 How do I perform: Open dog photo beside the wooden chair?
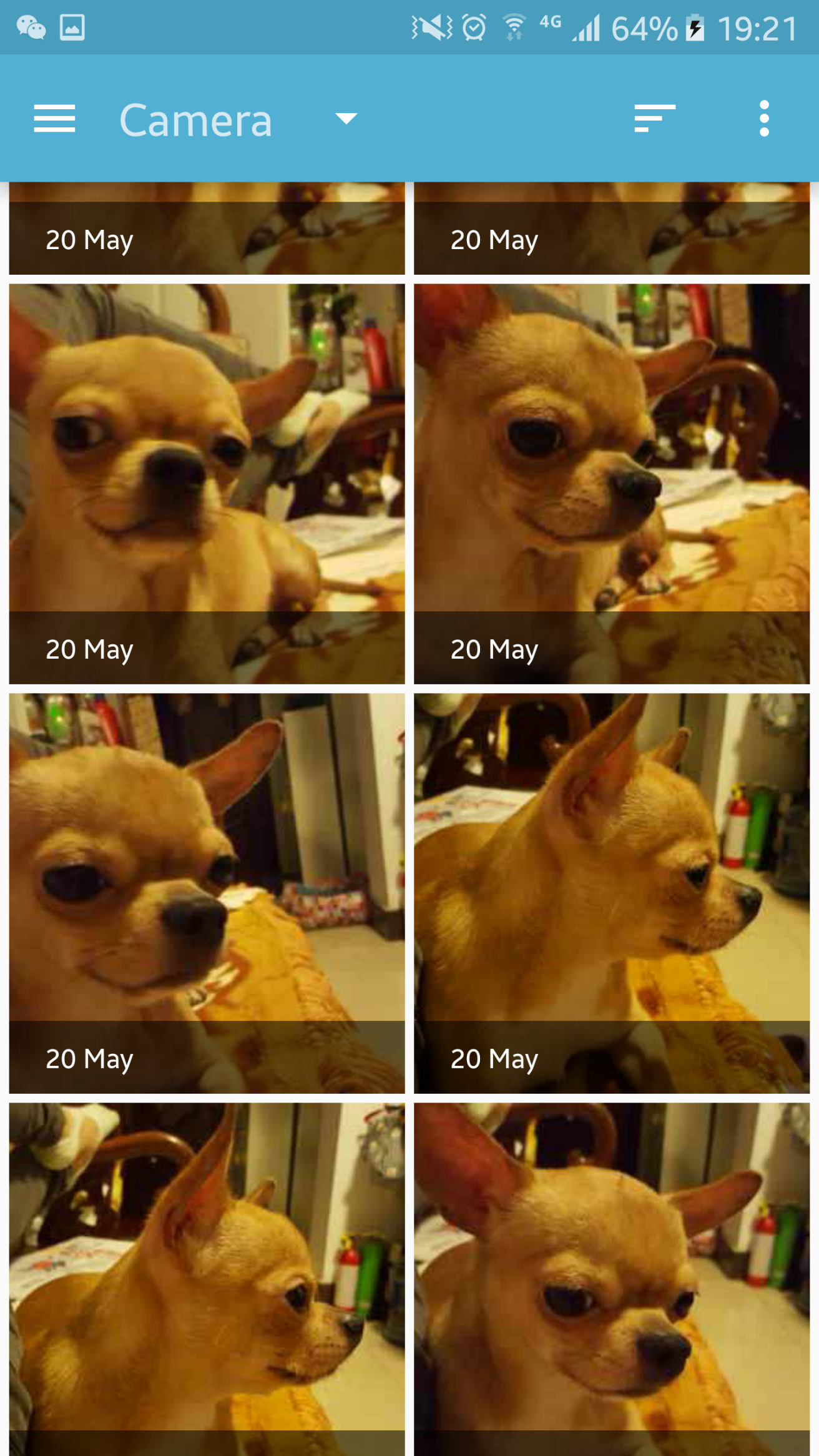[x=612, y=484]
